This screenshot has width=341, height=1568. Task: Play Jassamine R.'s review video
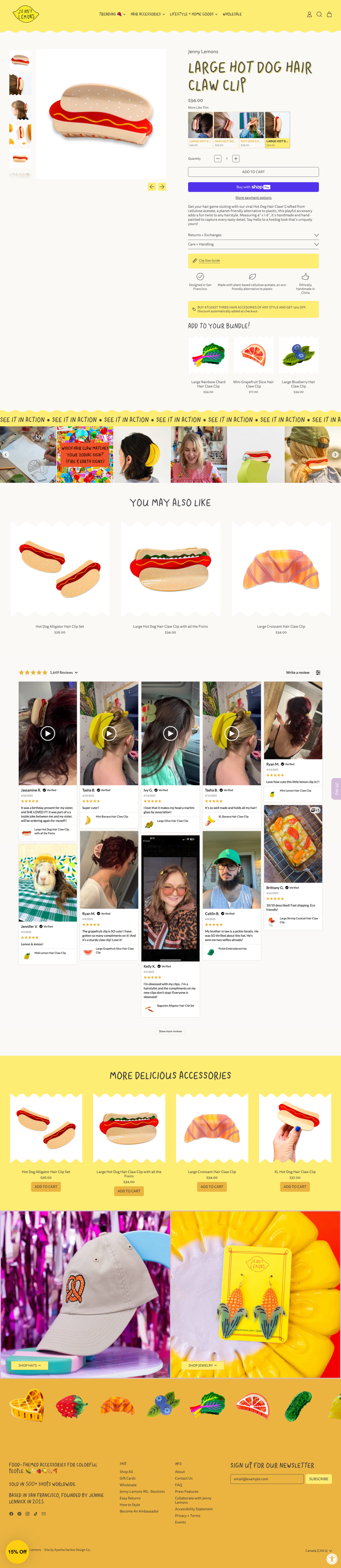click(x=47, y=733)
